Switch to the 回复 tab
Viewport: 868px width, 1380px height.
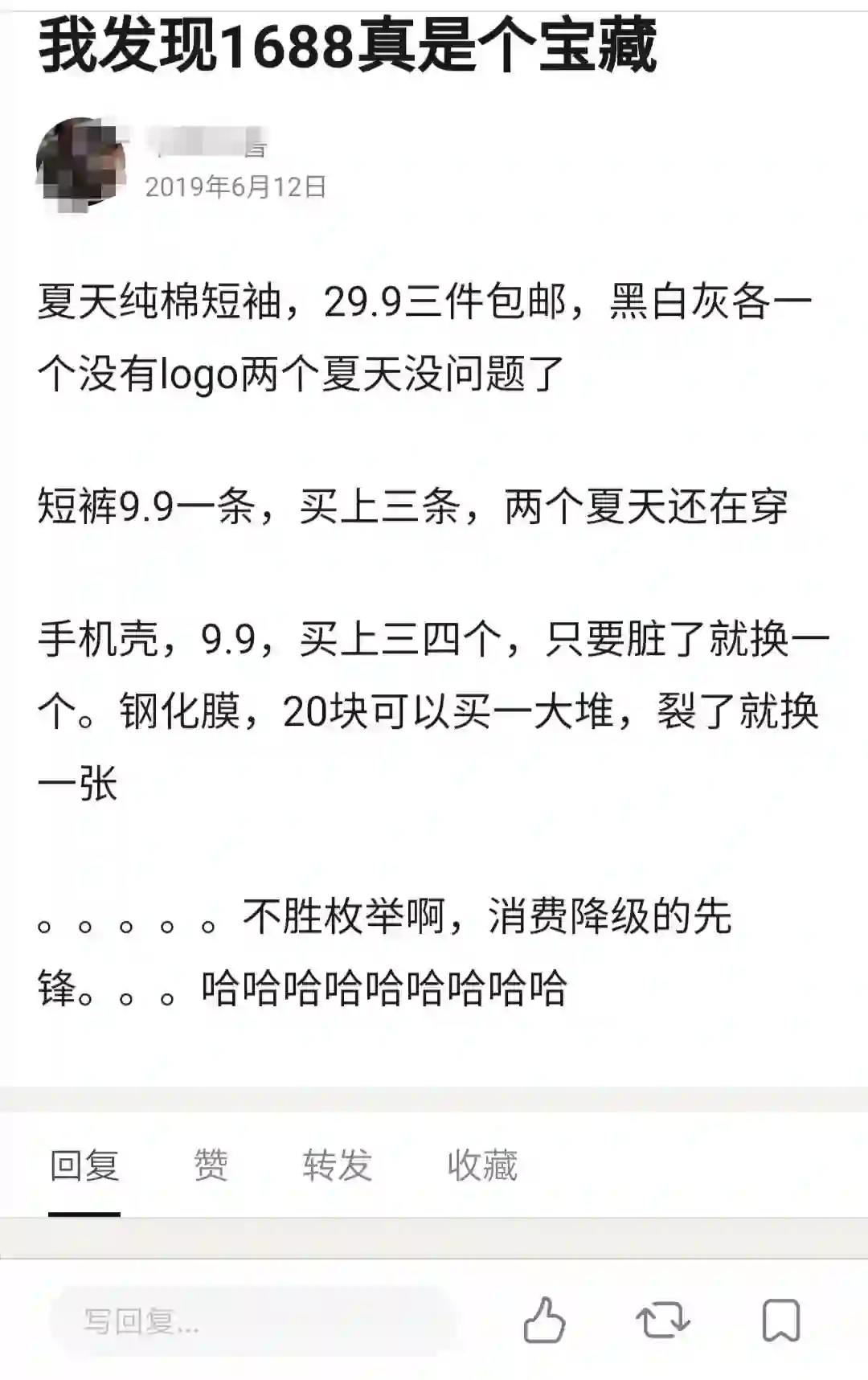[x=84, y=1165]
